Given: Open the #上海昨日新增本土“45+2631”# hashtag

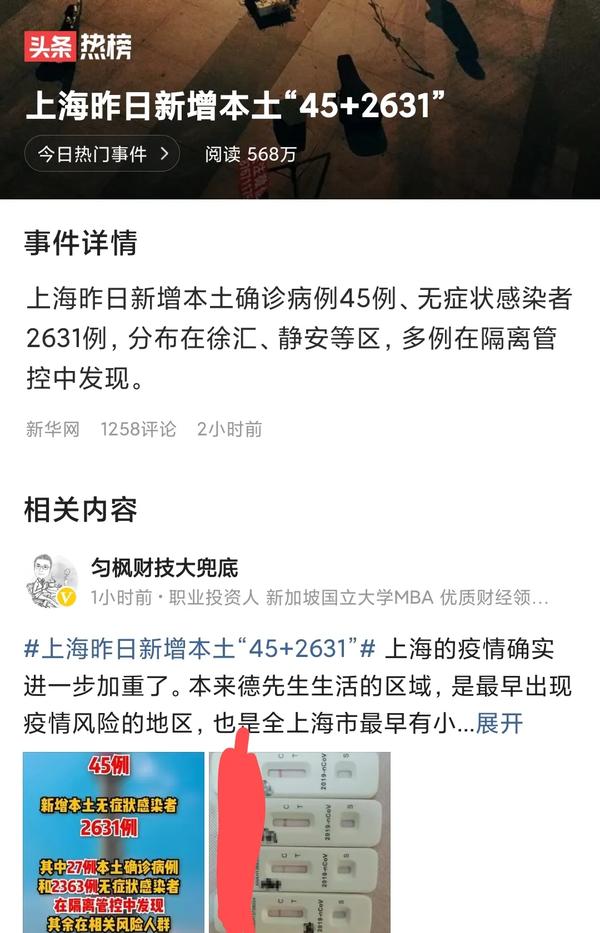Looking at the screenshot, I should (199, 648).
